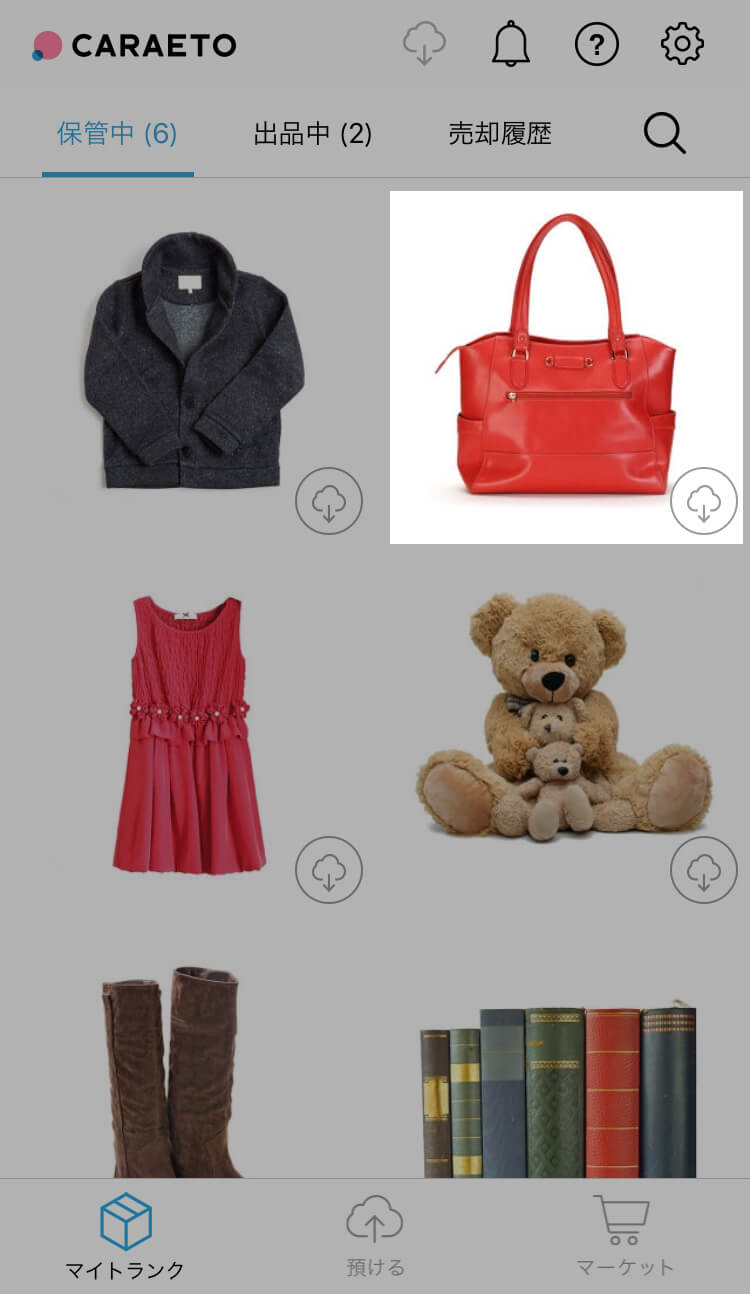This screenshot has height=1294, width=750.
Task: Open the gray jacket item
Action: pyautogui.click(x=192, y=360)
